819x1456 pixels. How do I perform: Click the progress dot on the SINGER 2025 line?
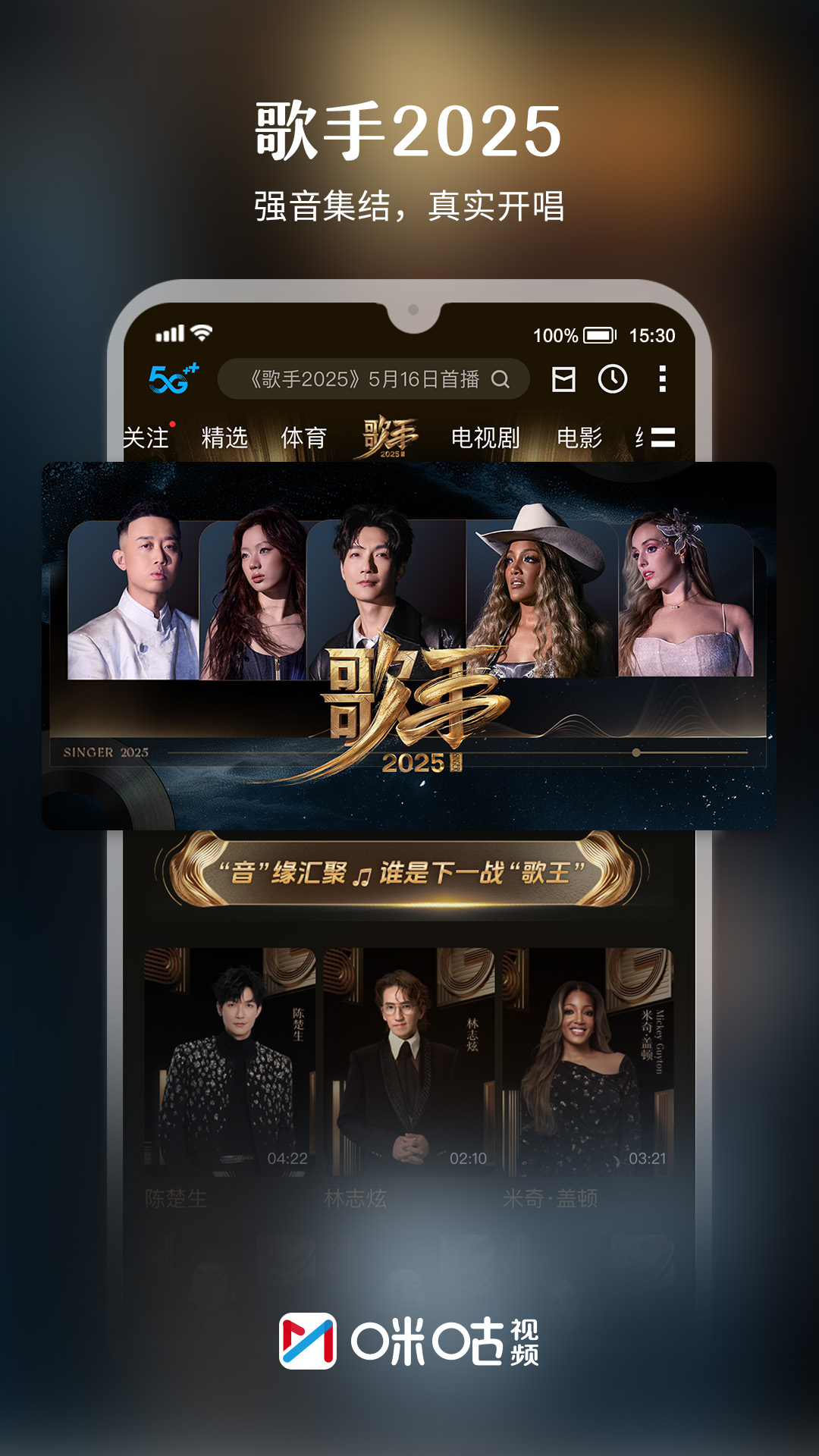pos(637,753)
